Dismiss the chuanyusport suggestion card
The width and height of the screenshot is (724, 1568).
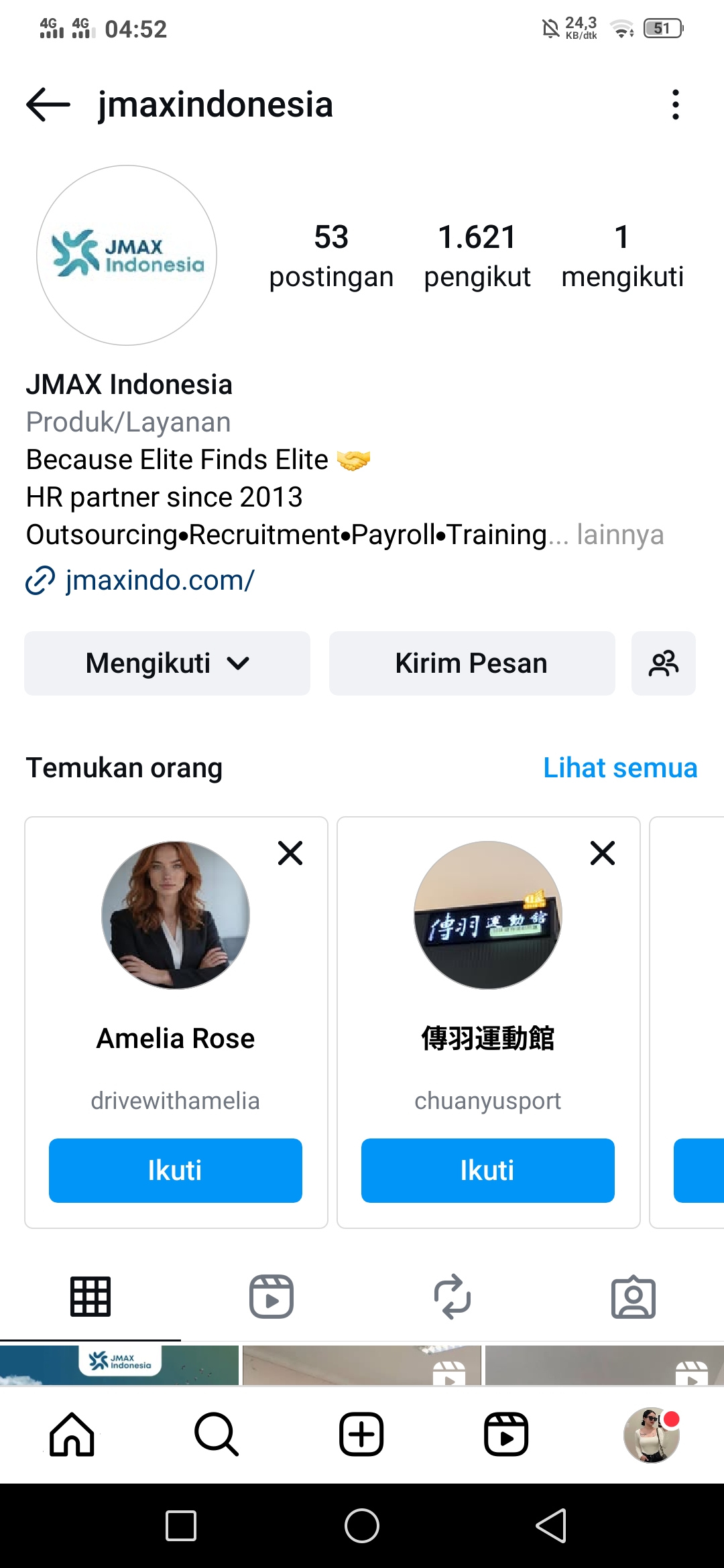[x=603, y=853]
